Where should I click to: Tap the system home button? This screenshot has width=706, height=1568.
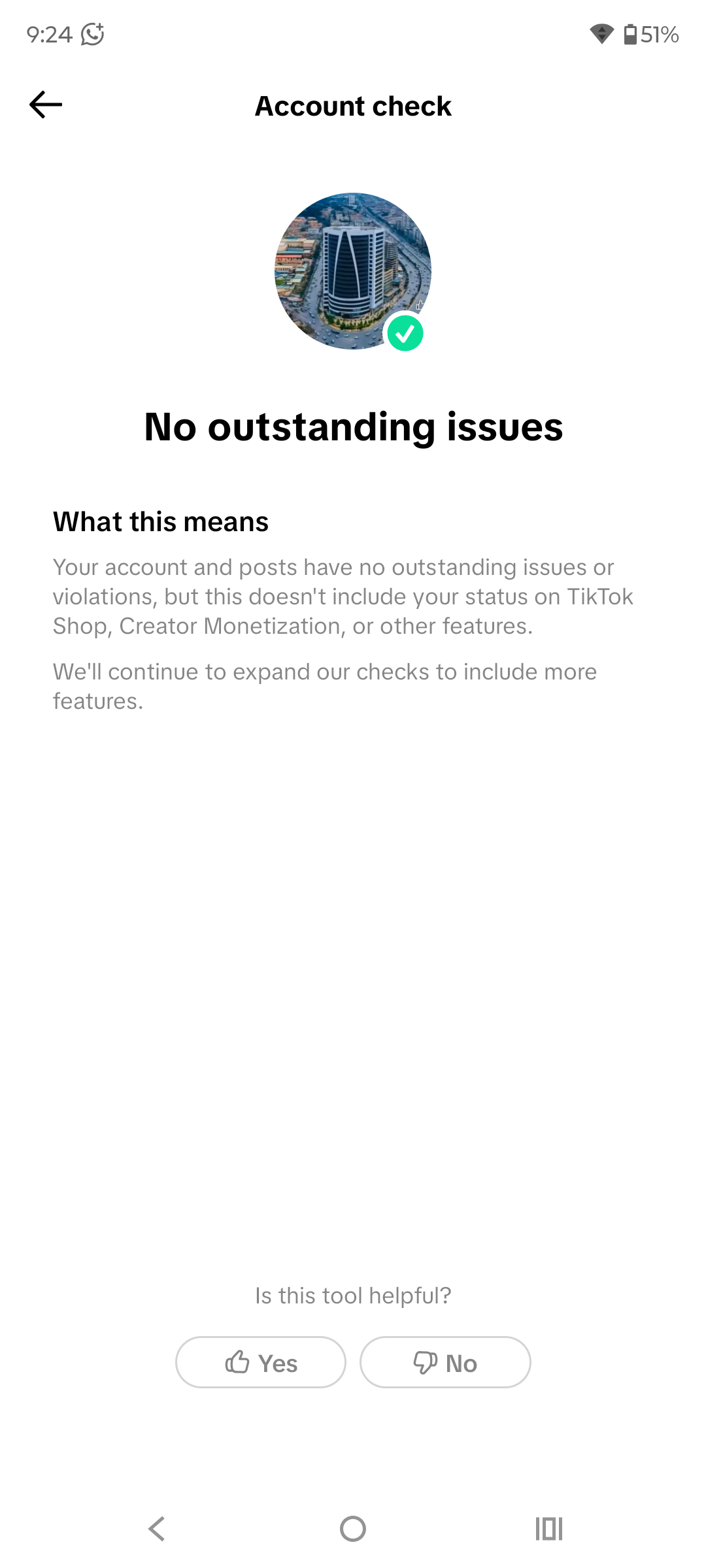353,1529
